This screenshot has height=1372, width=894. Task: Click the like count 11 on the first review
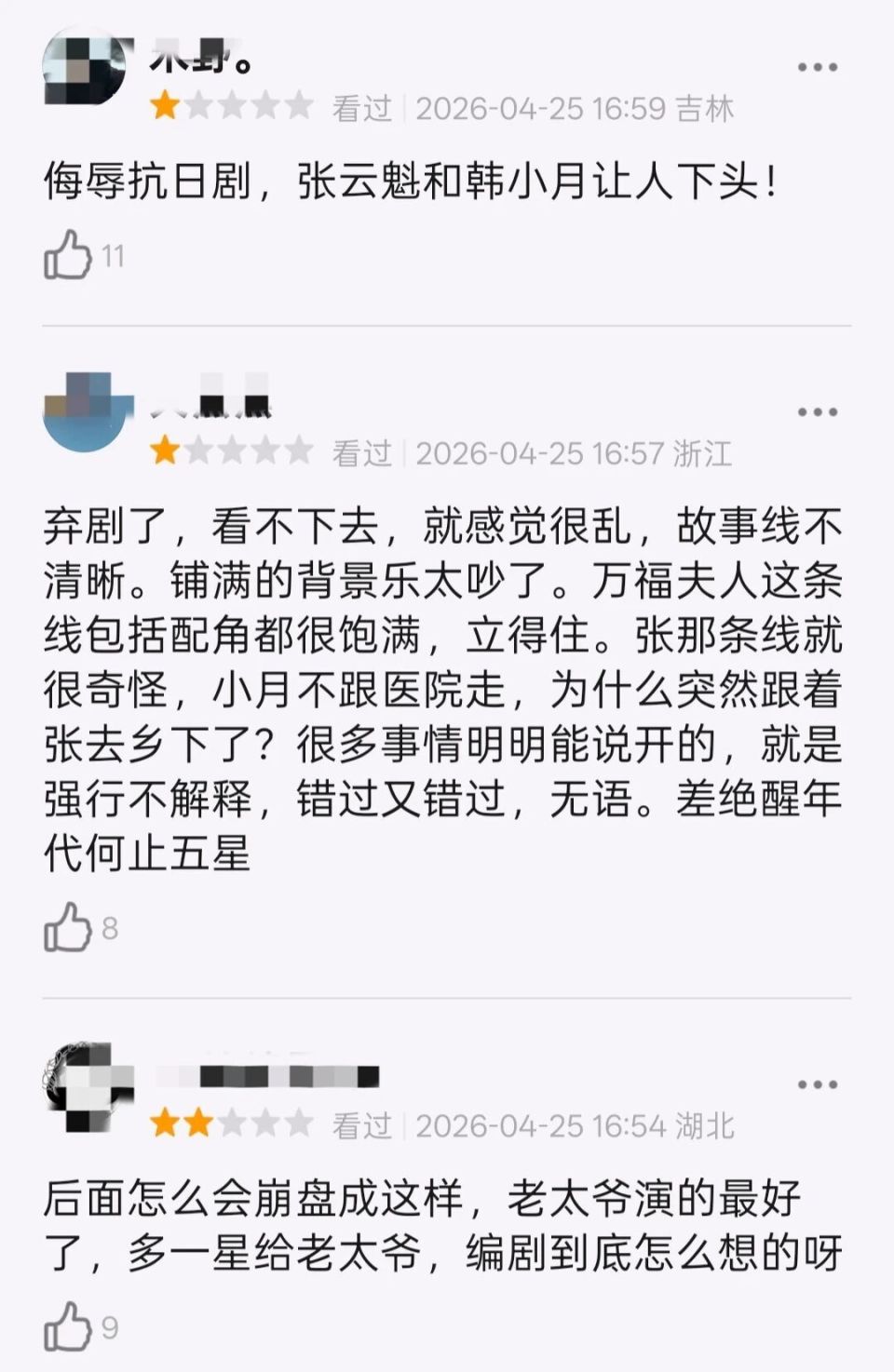[x=114, y=253]
